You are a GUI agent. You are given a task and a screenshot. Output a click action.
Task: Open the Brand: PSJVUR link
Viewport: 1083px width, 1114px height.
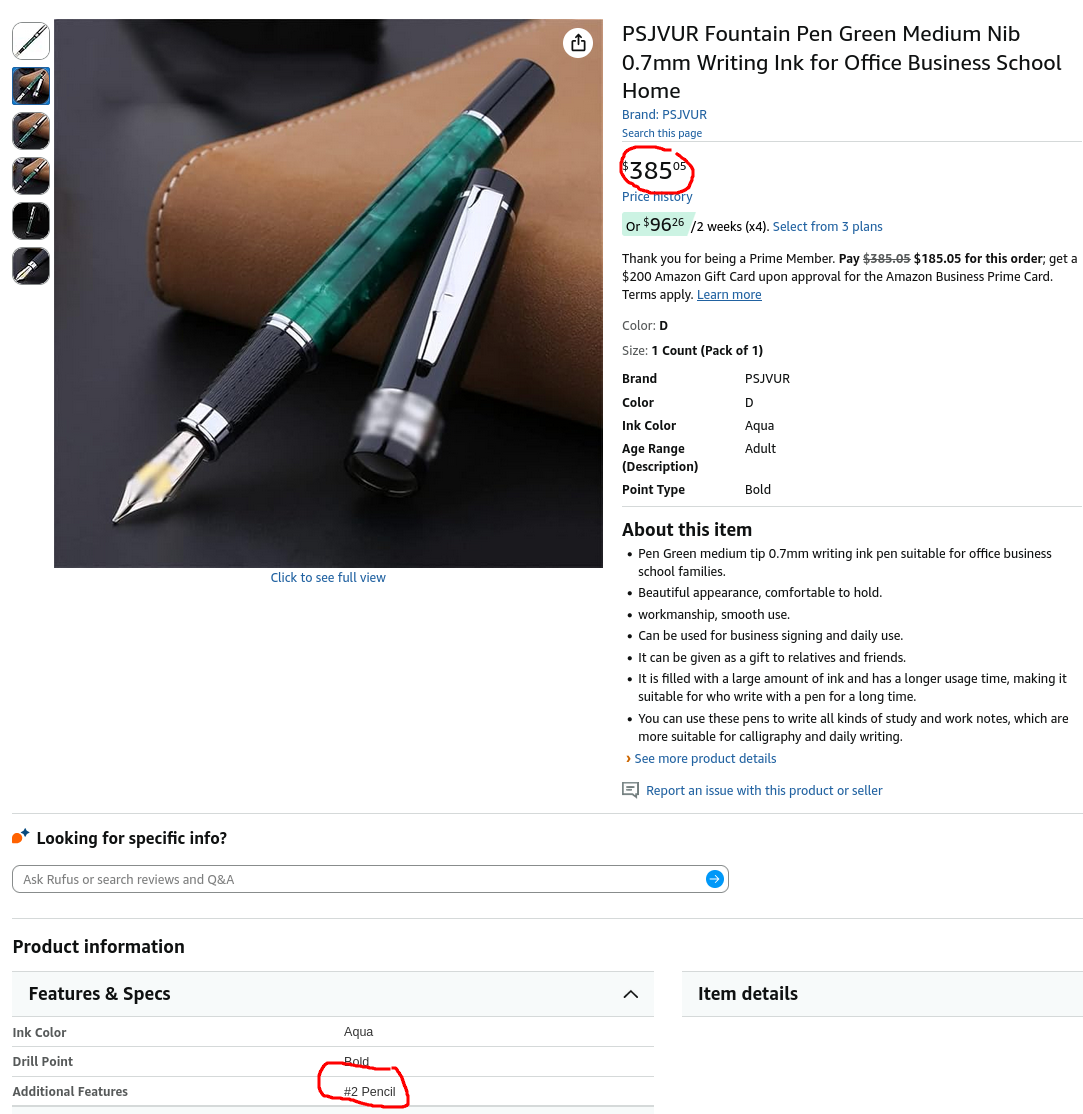[664, 115]
